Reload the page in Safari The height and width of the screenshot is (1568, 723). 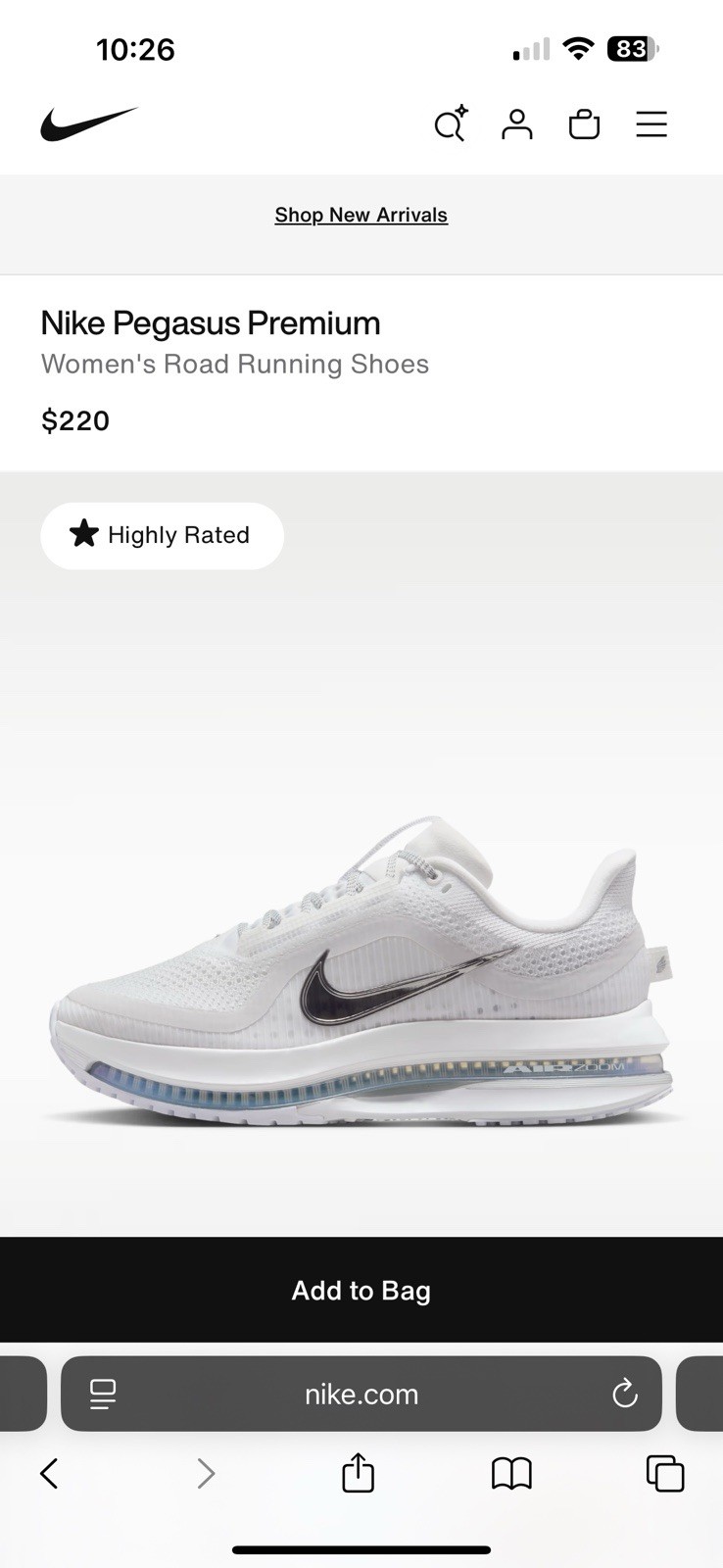click(625, 1394)
